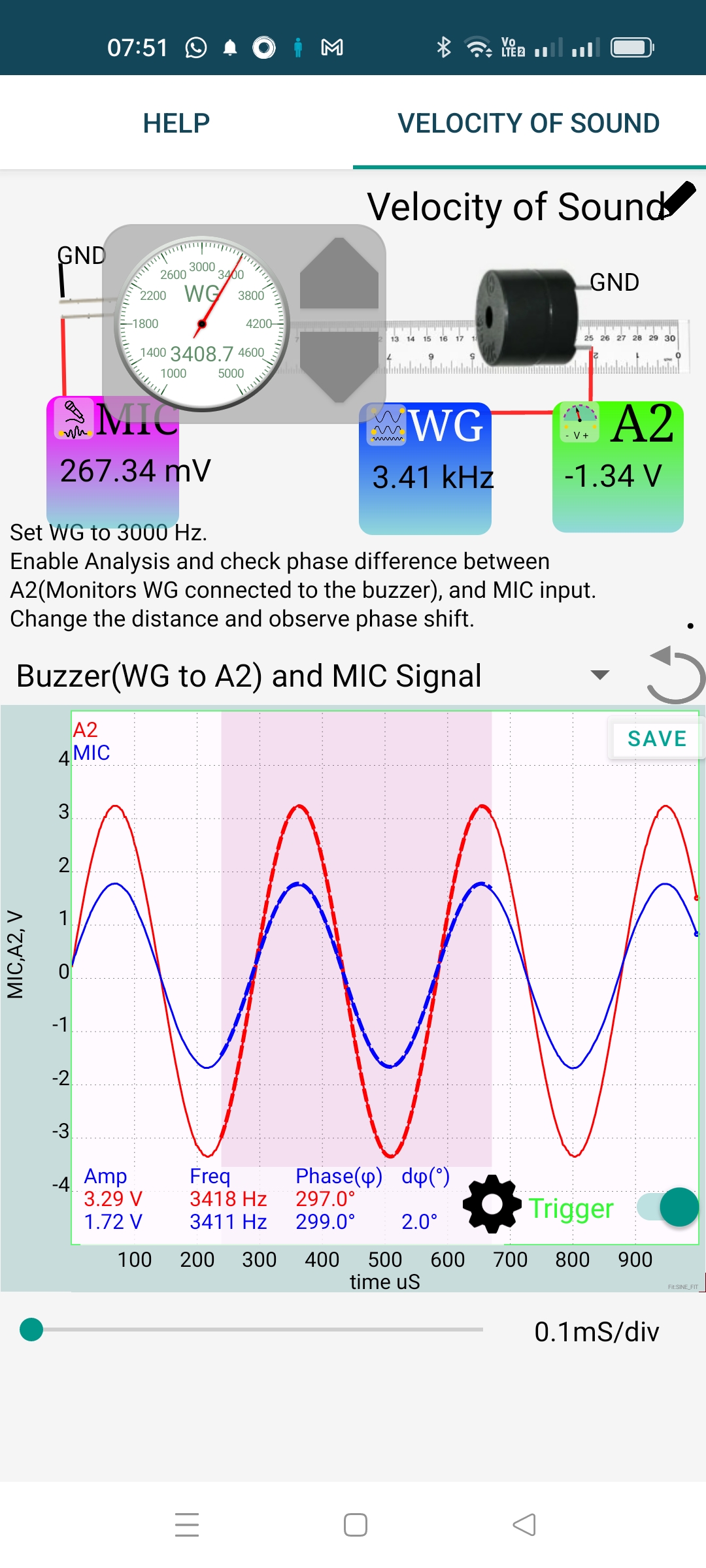706x1568 pixels.
Task: Open graph settings with the gear icon
Action: [x=492, y=1205]
